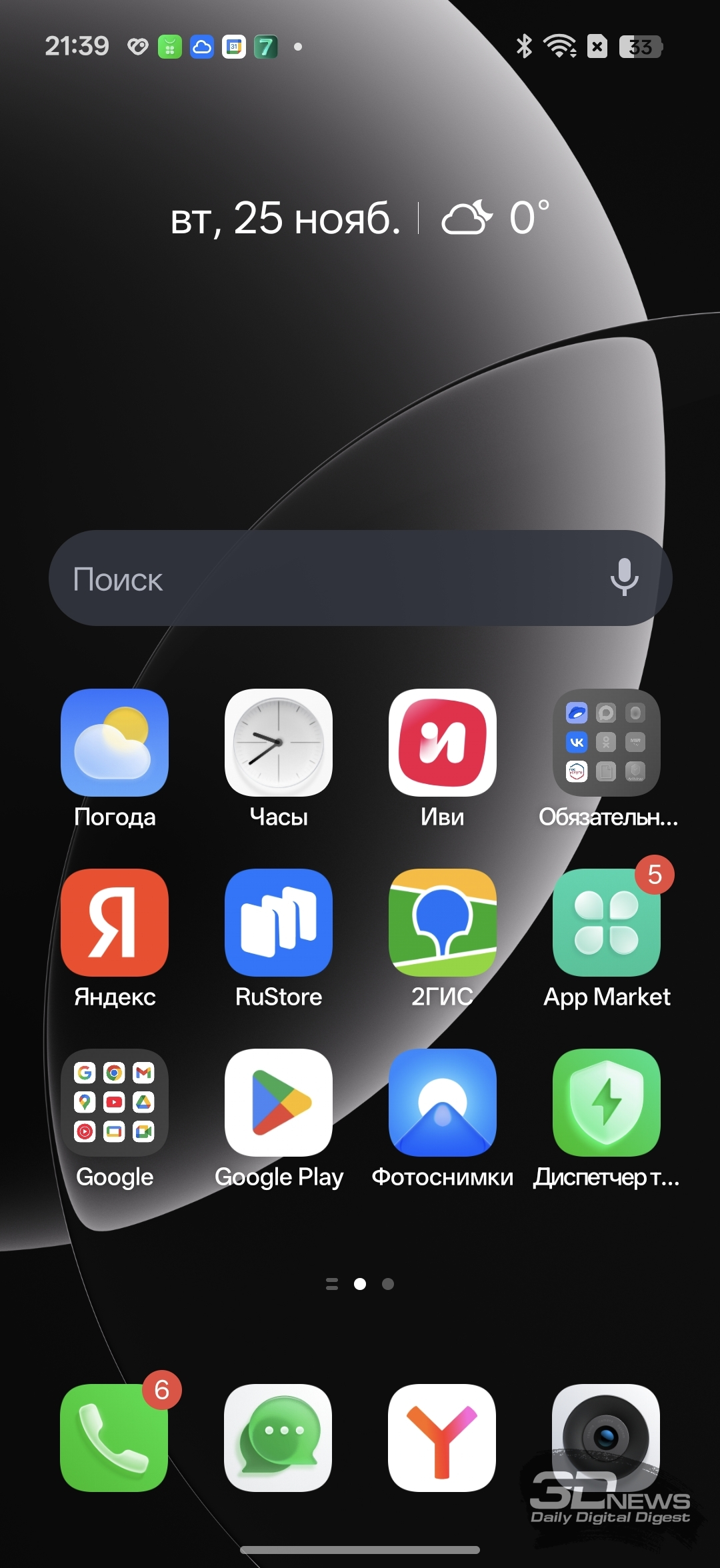The image size is (720, 1568).
Task: Open the date widget вт, 25 нояб.
Action: pos(285,219)
